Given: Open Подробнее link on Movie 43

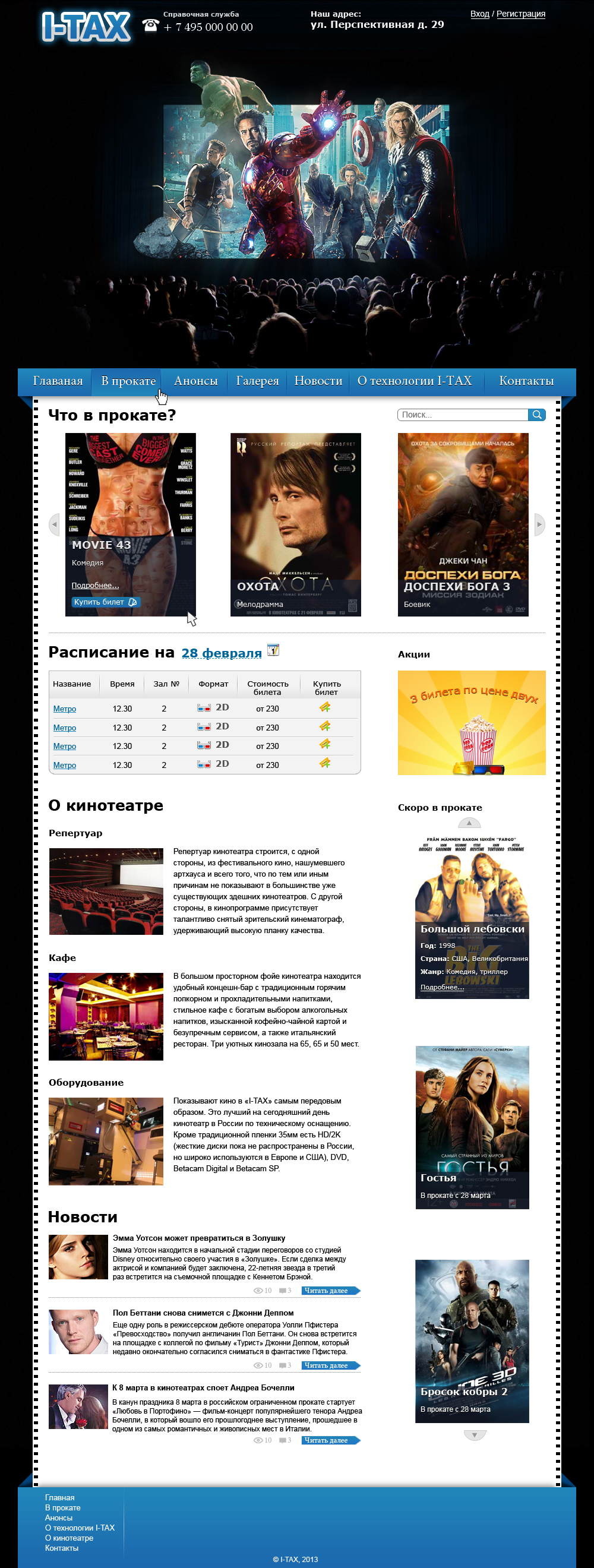Looking at the screenshot, I should (x=95, y=586).
